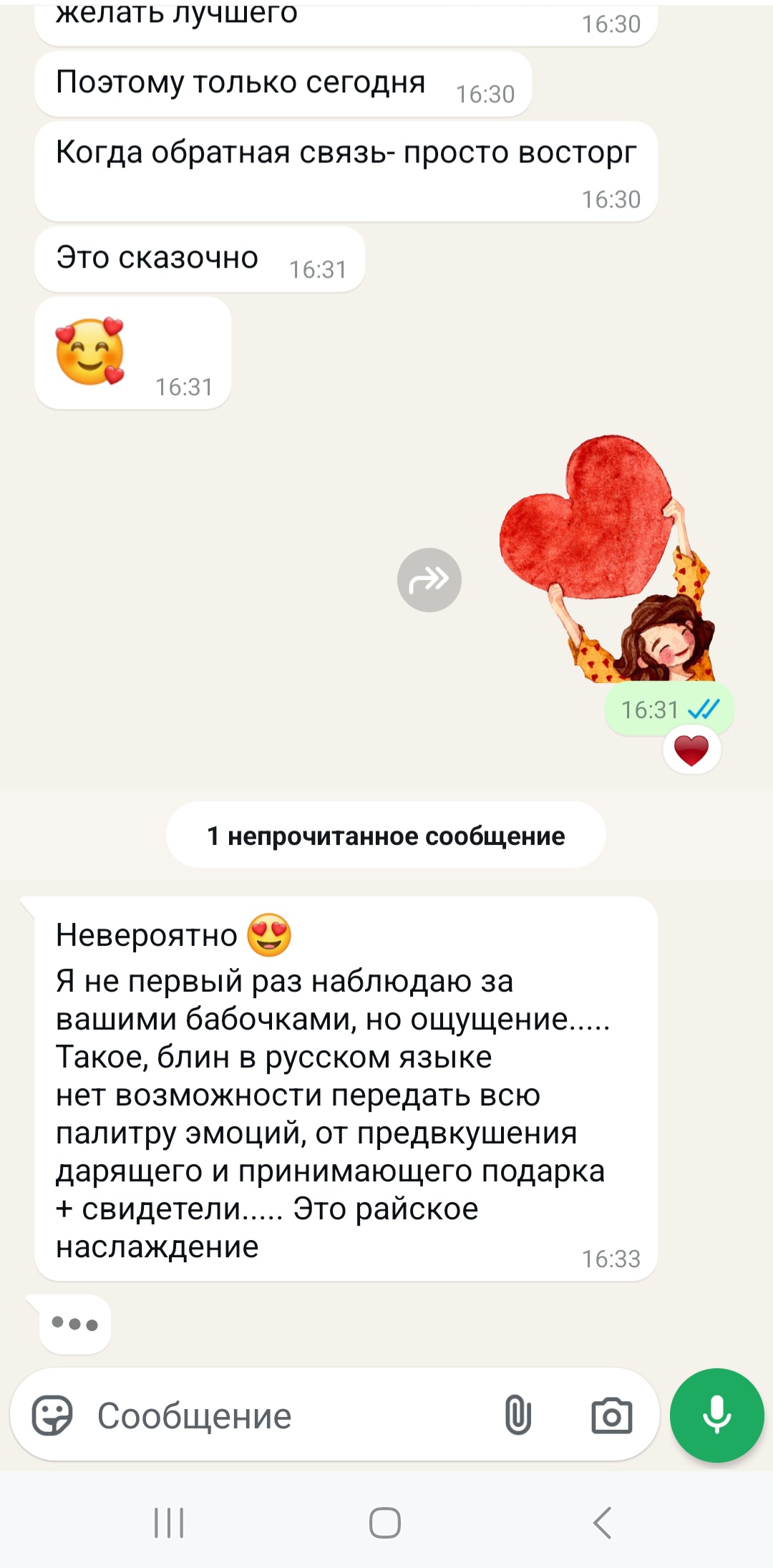The image size is (773, 1568).
Task: Attach a file with the paperclip
Action: pos(517,1415)
